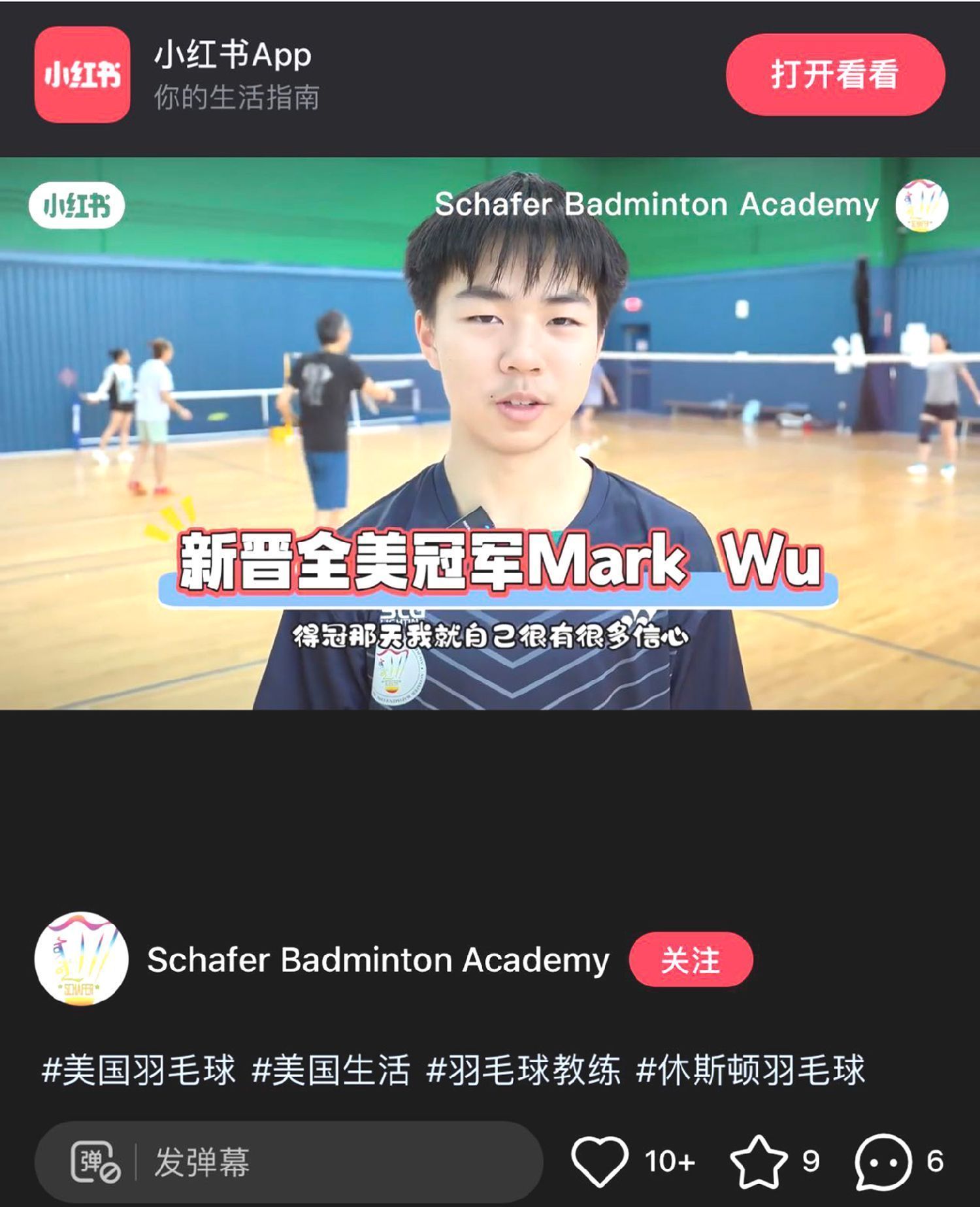Open Schafer Badminton Academy profile avatar
The width and height of the screenshot is (980, 1207).
pos(82,958)
